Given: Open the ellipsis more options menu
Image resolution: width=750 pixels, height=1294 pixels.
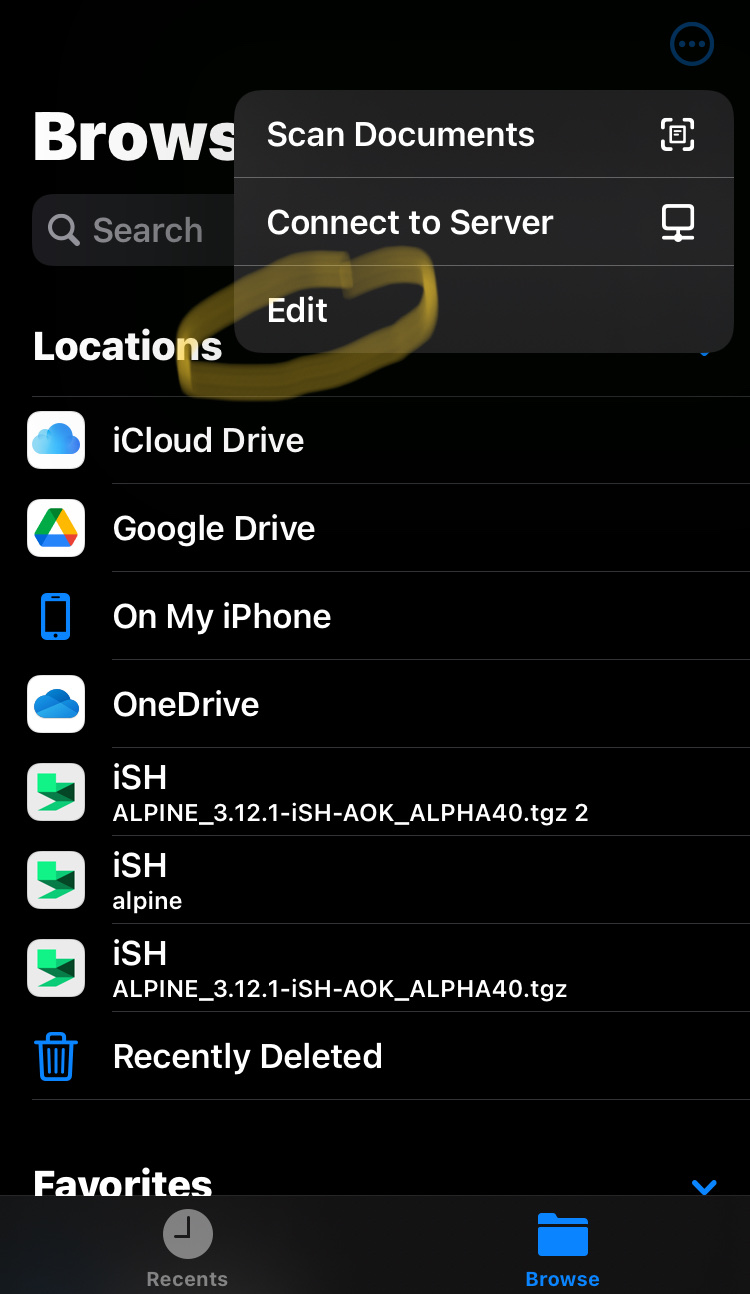Looking at the screenshot, I should [691, 44].
